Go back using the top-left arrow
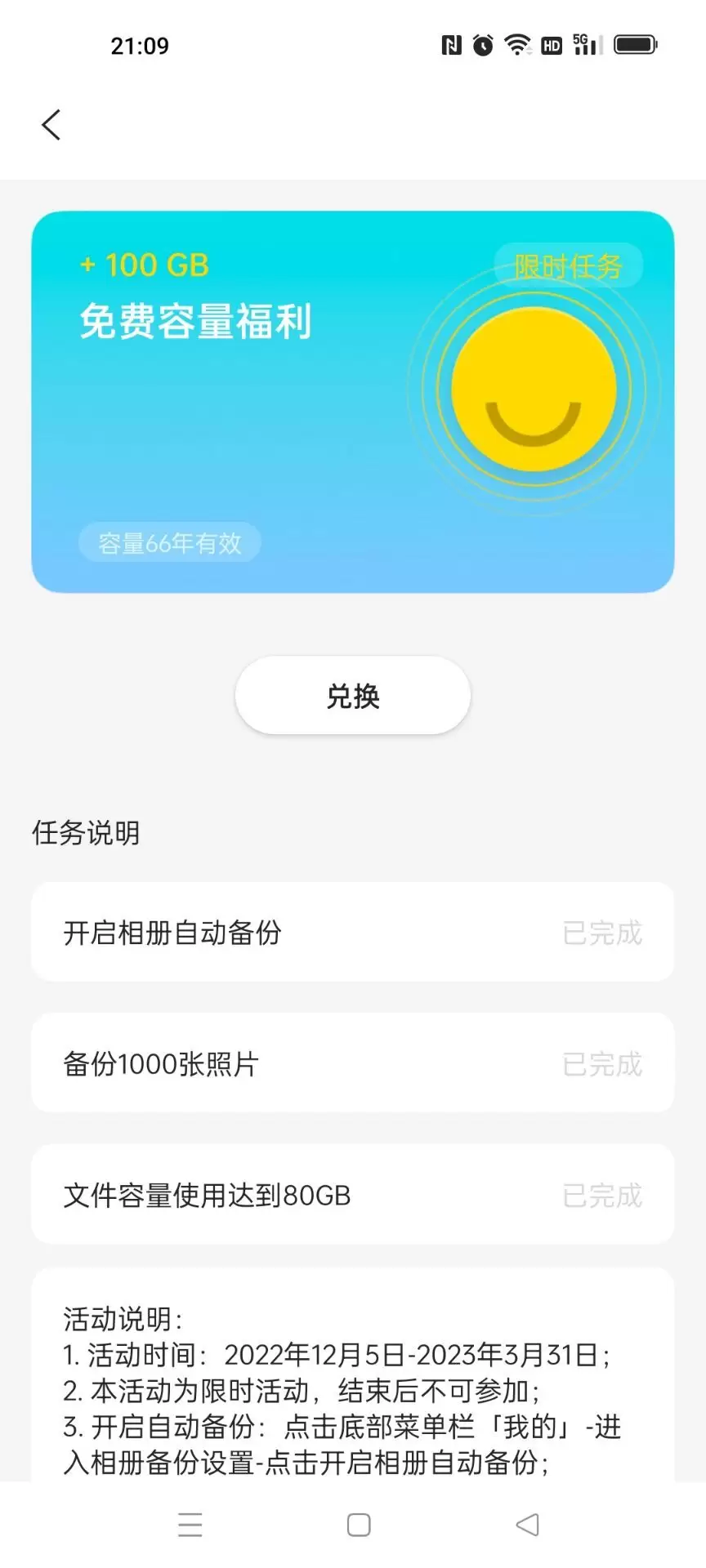 point(51,125)
